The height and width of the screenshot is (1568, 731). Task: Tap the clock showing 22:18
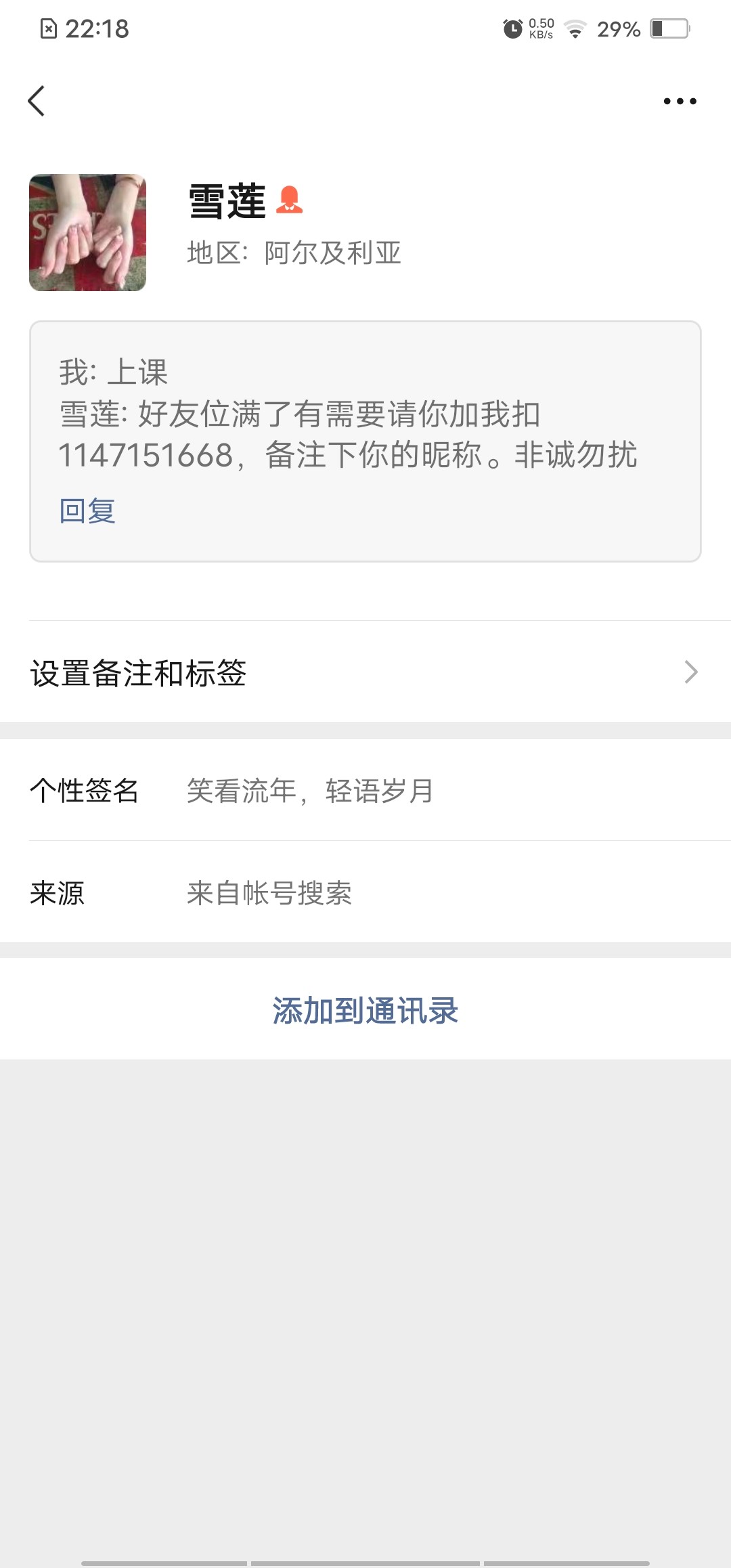98,28
